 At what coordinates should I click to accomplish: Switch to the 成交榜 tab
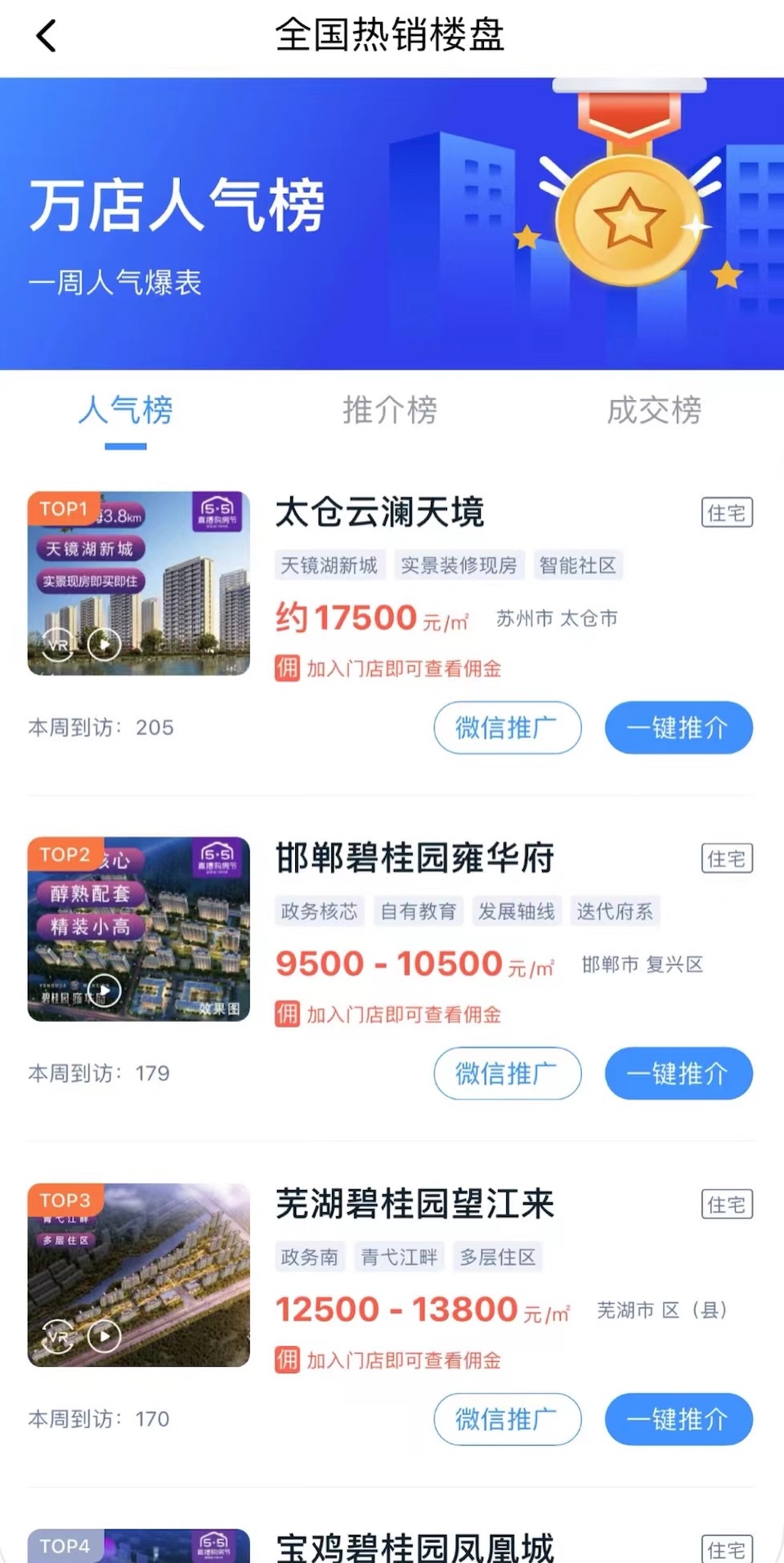[x=653, y=412]
